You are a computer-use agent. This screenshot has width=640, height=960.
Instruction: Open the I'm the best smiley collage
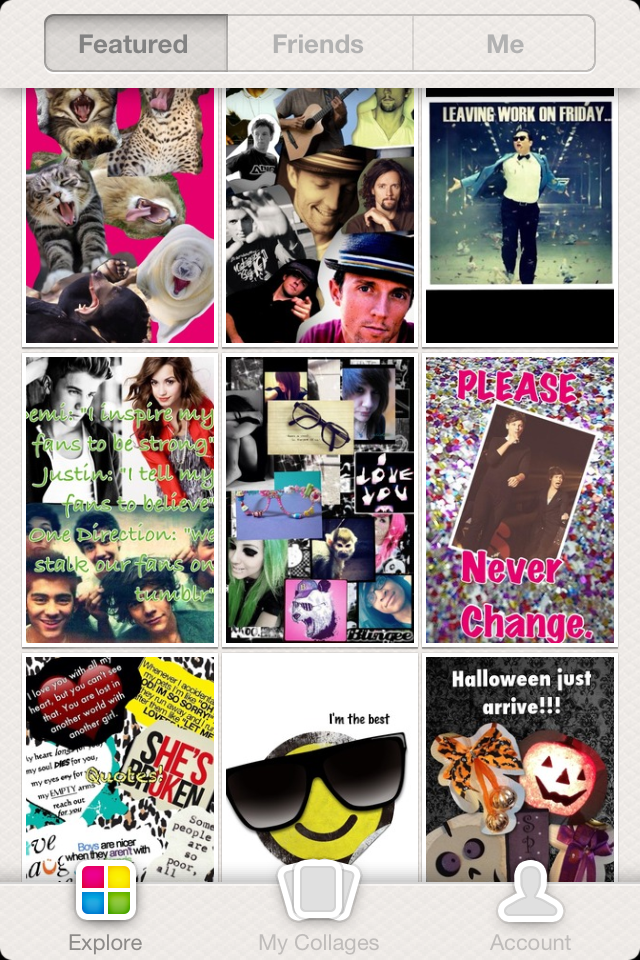click(320, 768)
